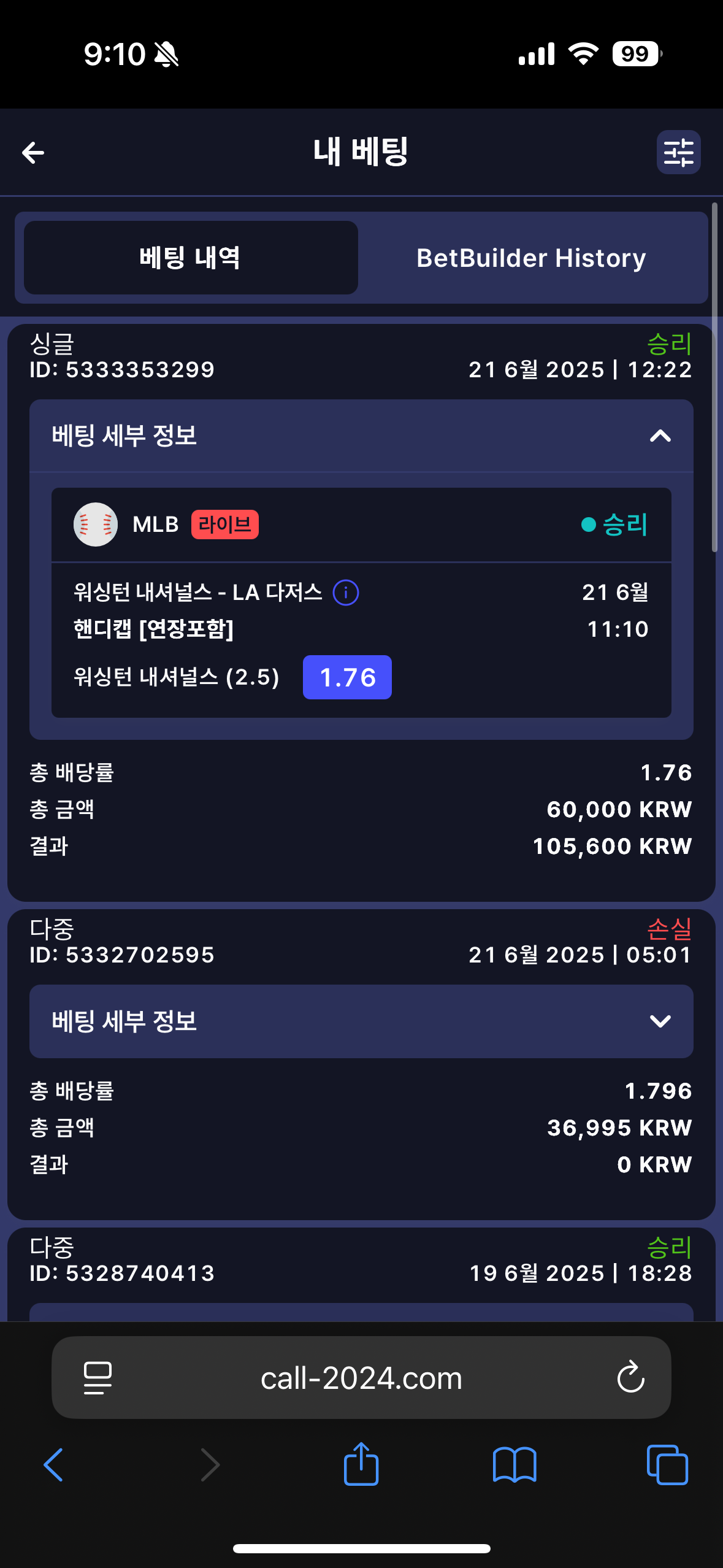Expand 베팅 세부 정보 for bet 5332702595

pos(660,1021)
